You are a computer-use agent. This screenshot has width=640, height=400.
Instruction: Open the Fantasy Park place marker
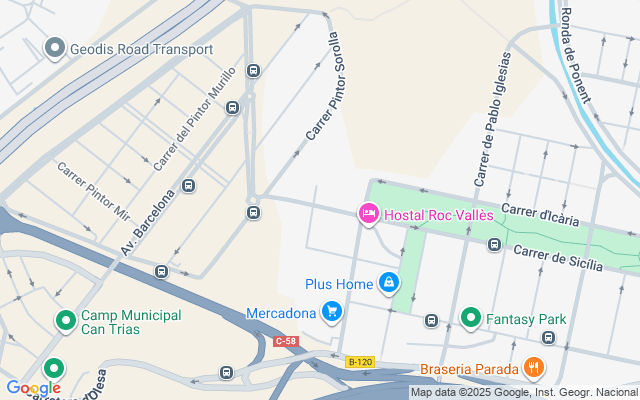click(x=470, y=319)
